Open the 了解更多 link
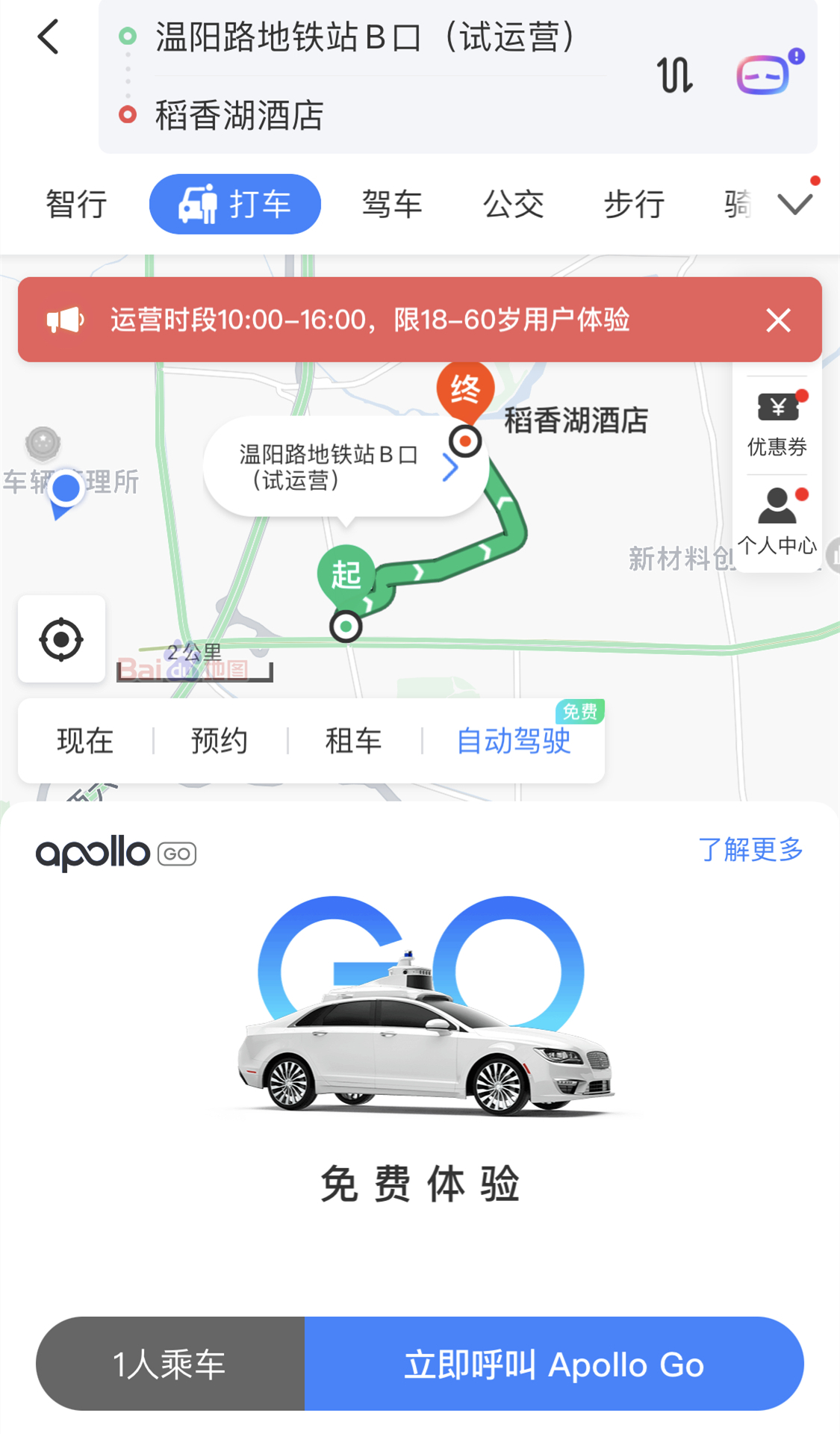 tap(750, 849)
